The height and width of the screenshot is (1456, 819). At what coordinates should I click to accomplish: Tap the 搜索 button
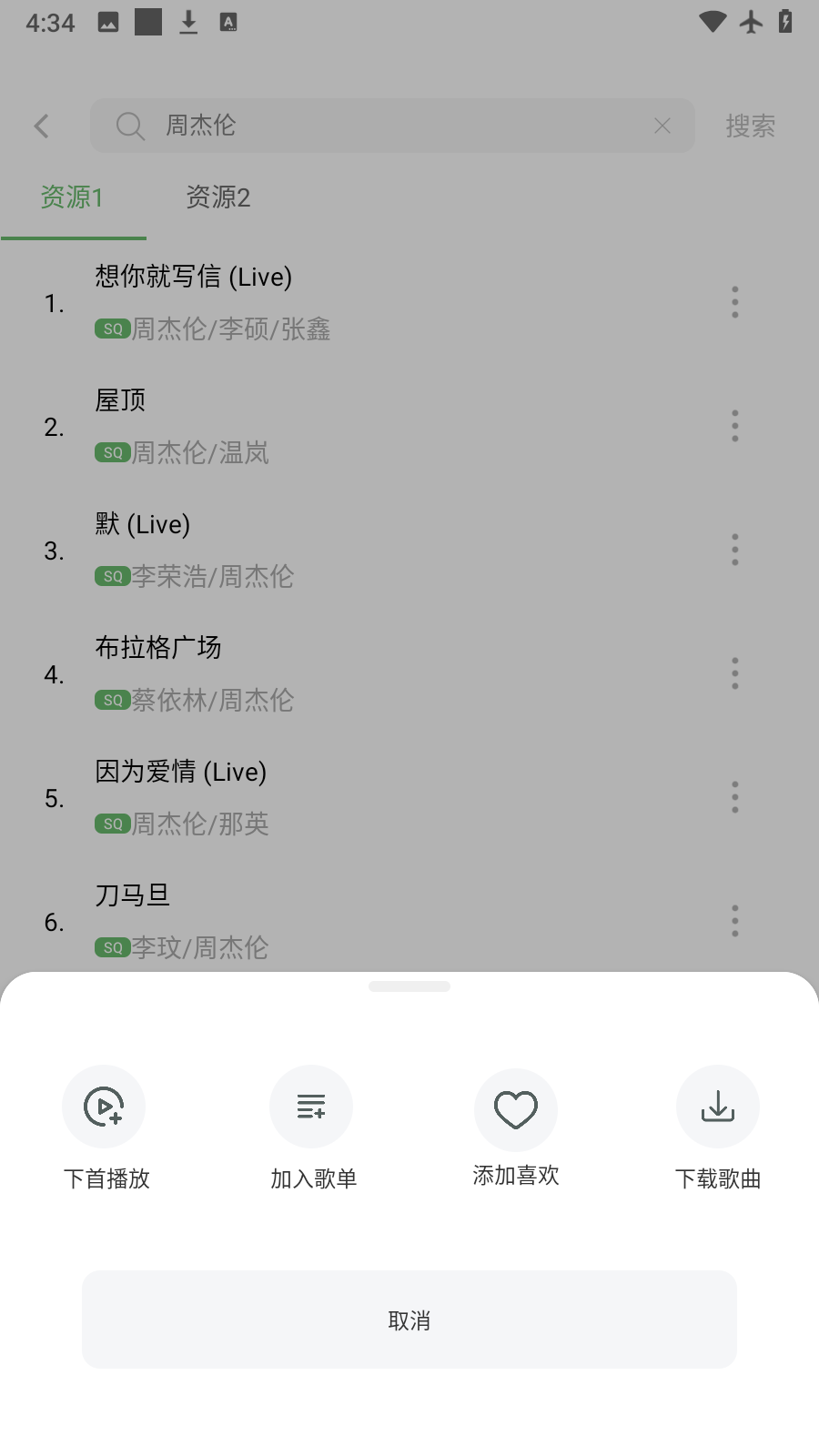pyautogui.click(x=750, y=126)
